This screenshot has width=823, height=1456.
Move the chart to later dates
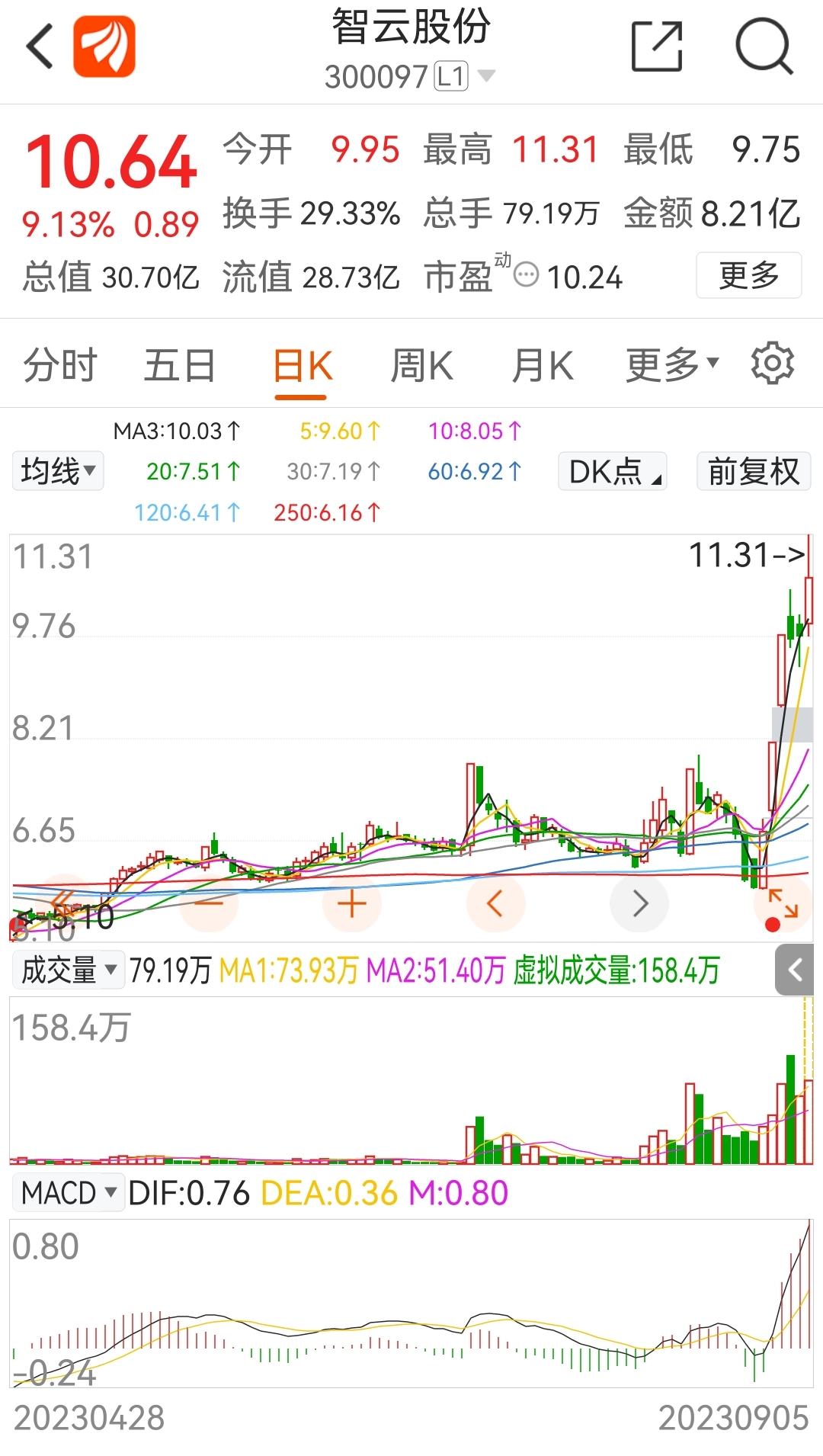pos(639,904)
